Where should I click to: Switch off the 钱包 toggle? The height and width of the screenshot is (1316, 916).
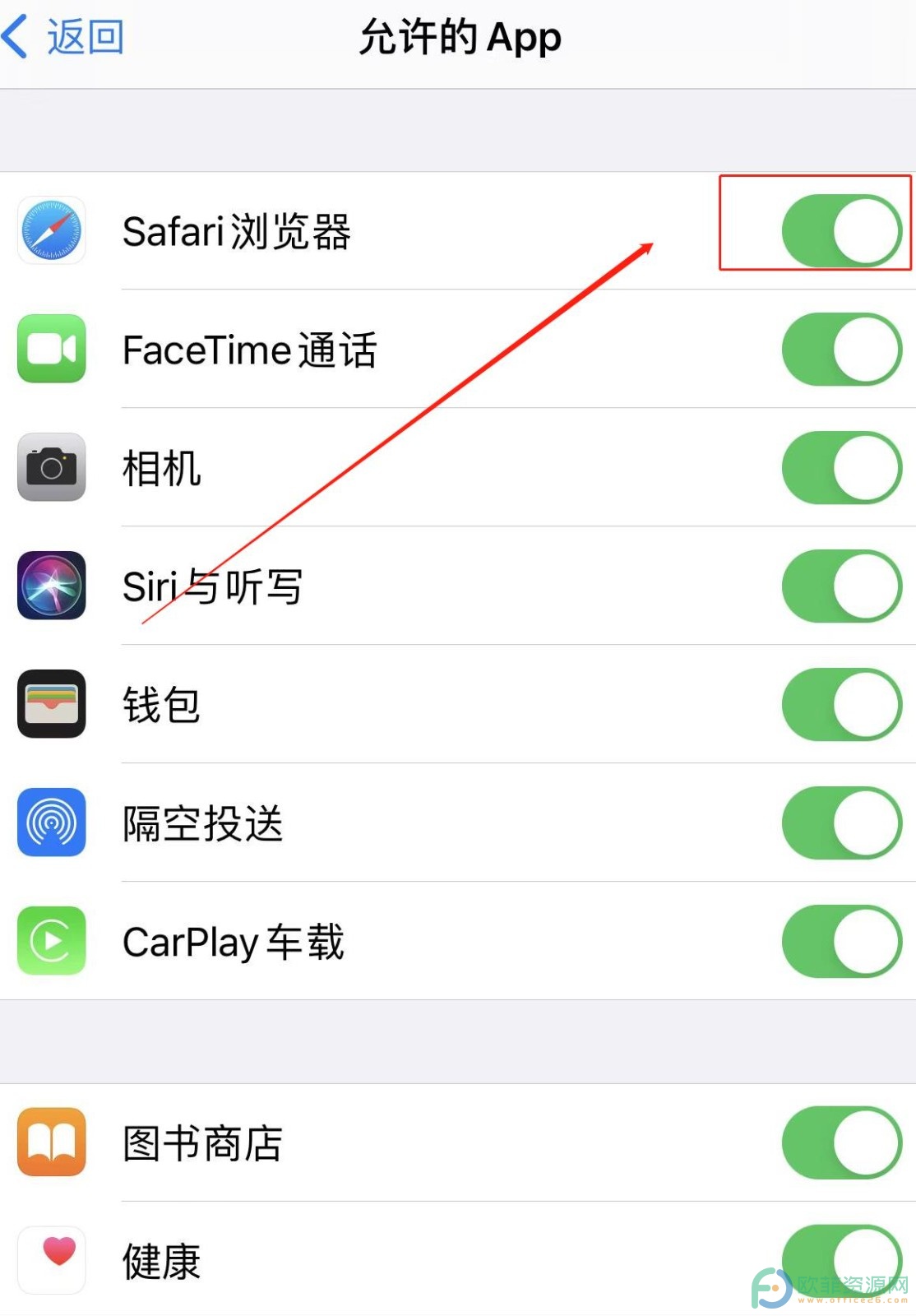point(841,705)
